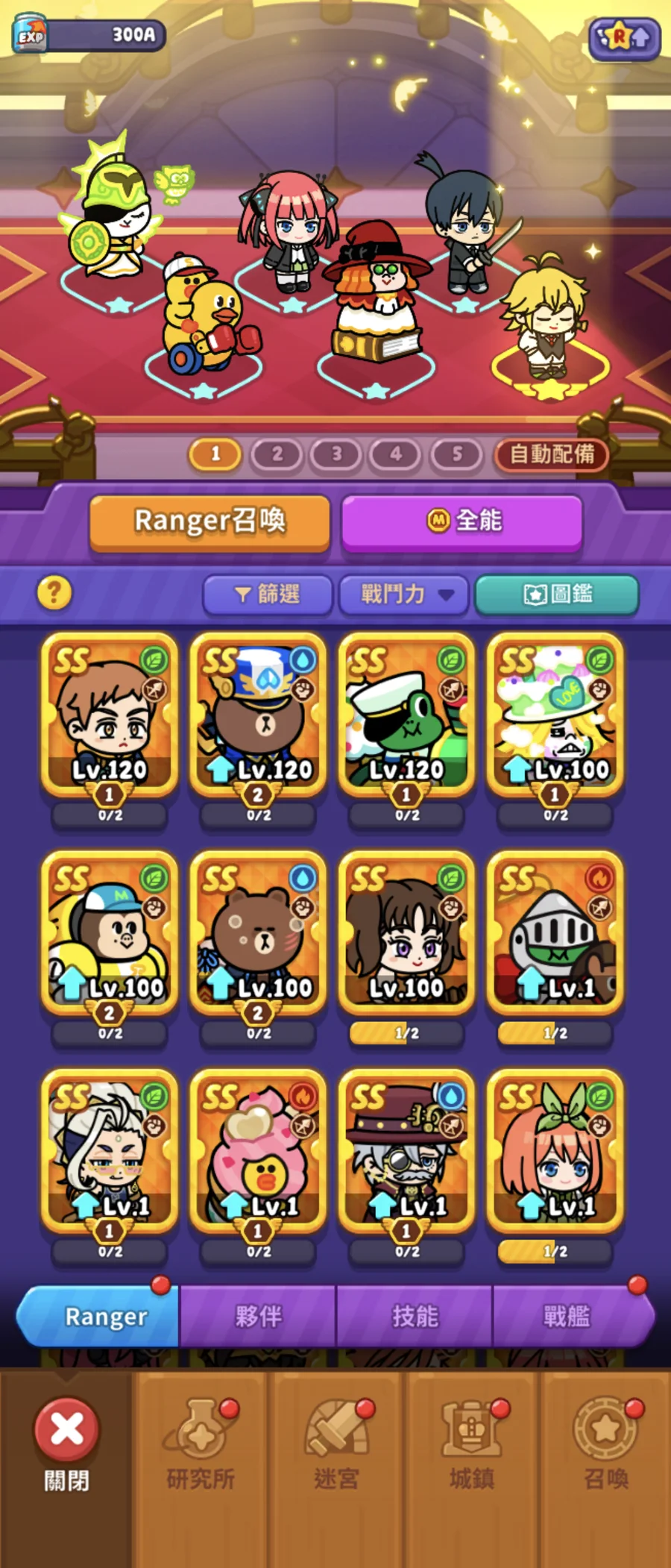
Task: Select team preset 5
Action: point(456,454)
